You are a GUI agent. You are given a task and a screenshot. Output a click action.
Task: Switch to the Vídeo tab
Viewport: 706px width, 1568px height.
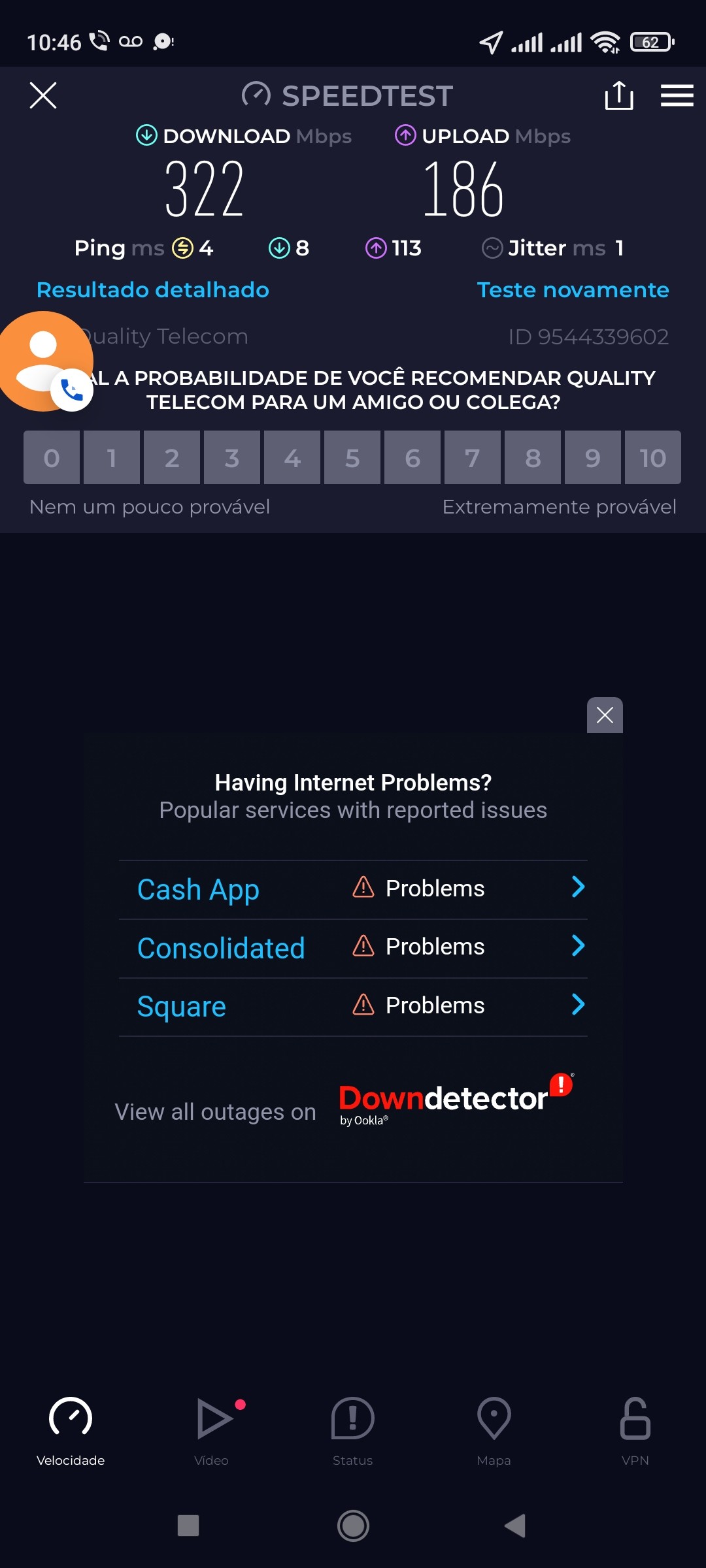pos(212,1431)
